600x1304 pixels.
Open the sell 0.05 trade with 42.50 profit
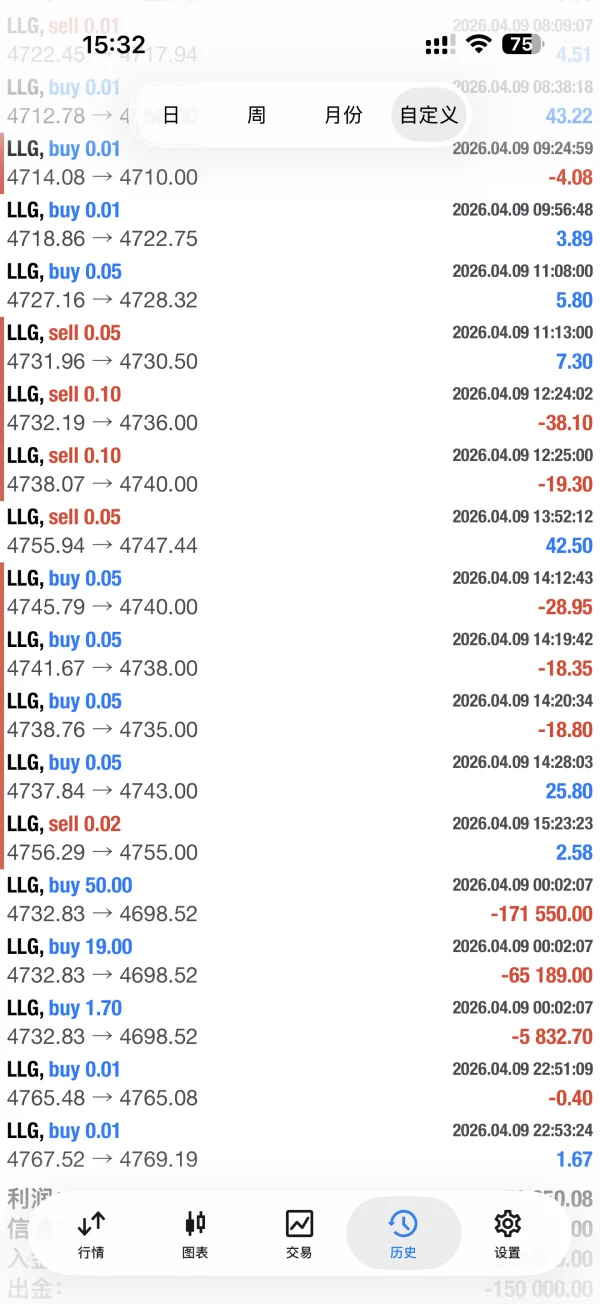point(300,531)
